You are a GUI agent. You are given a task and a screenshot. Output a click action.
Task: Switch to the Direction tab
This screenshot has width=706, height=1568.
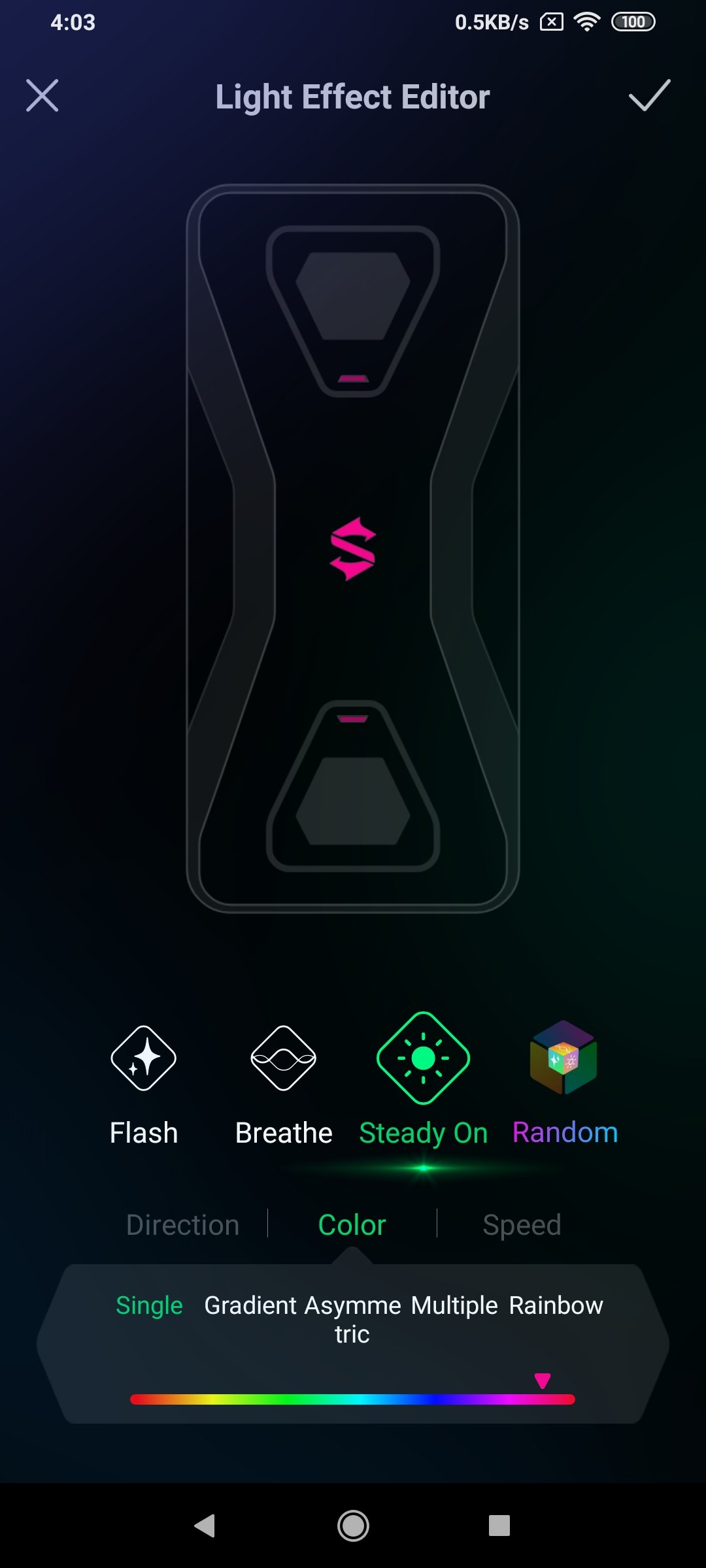[182, 1225]
